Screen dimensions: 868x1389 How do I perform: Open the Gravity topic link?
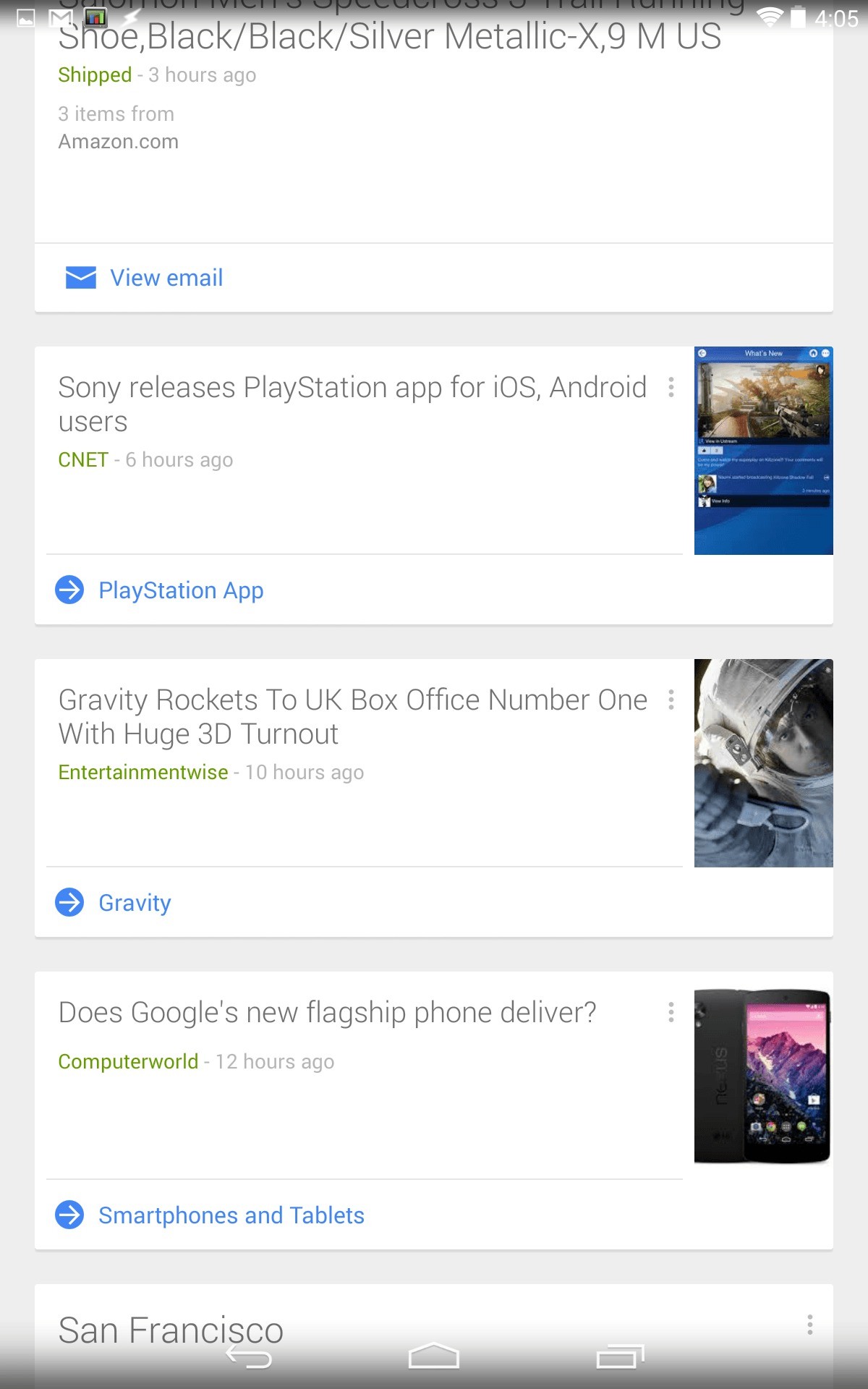click(x=135, y=903)
